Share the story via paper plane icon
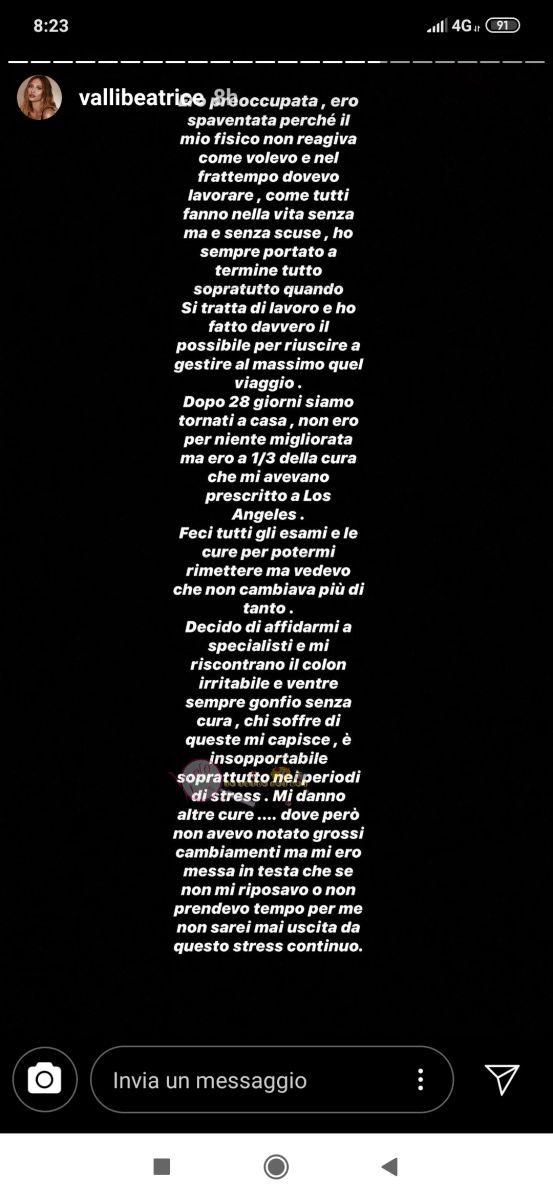 (502, 1079)
